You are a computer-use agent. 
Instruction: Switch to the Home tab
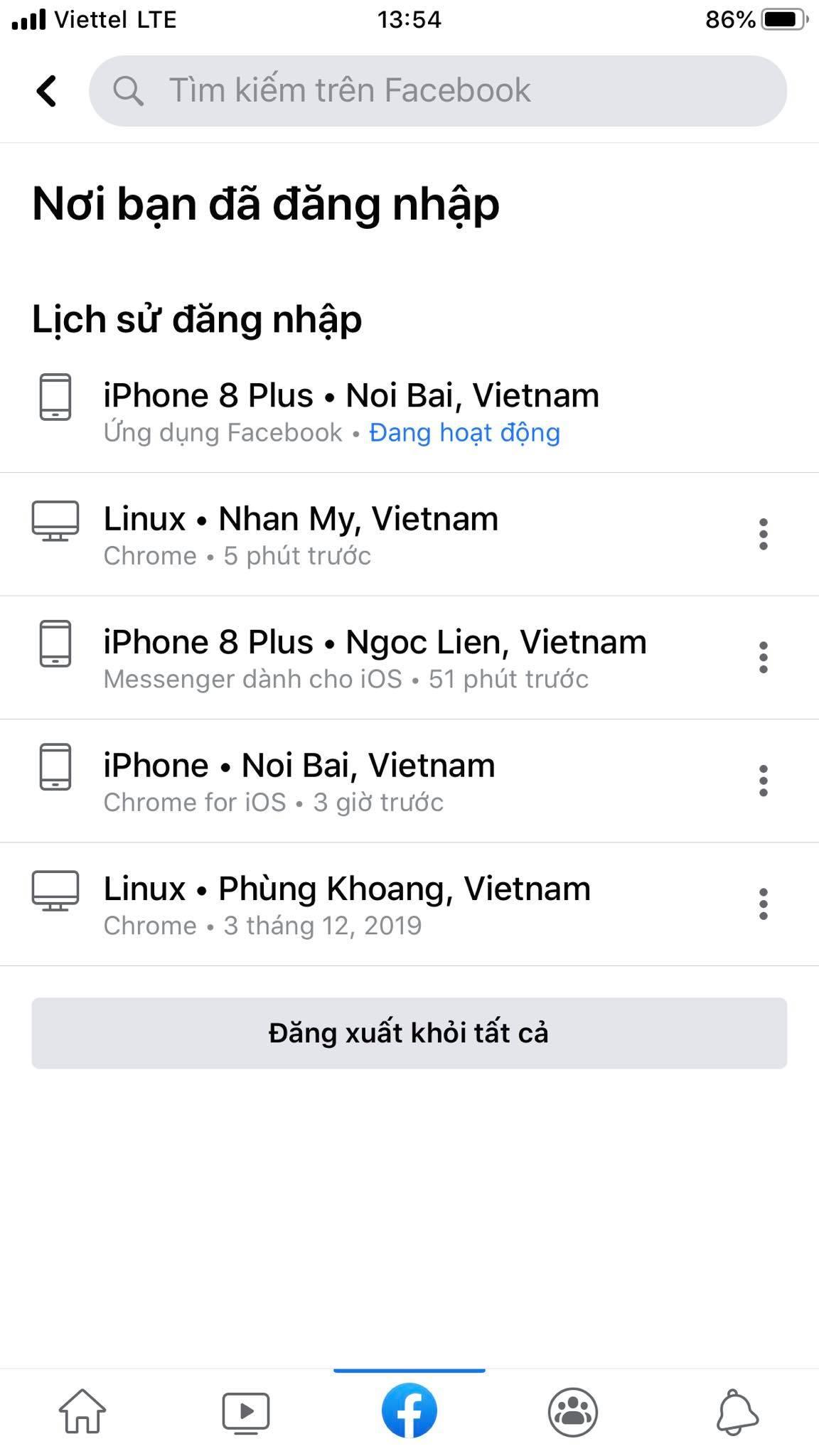[82, 1411]
